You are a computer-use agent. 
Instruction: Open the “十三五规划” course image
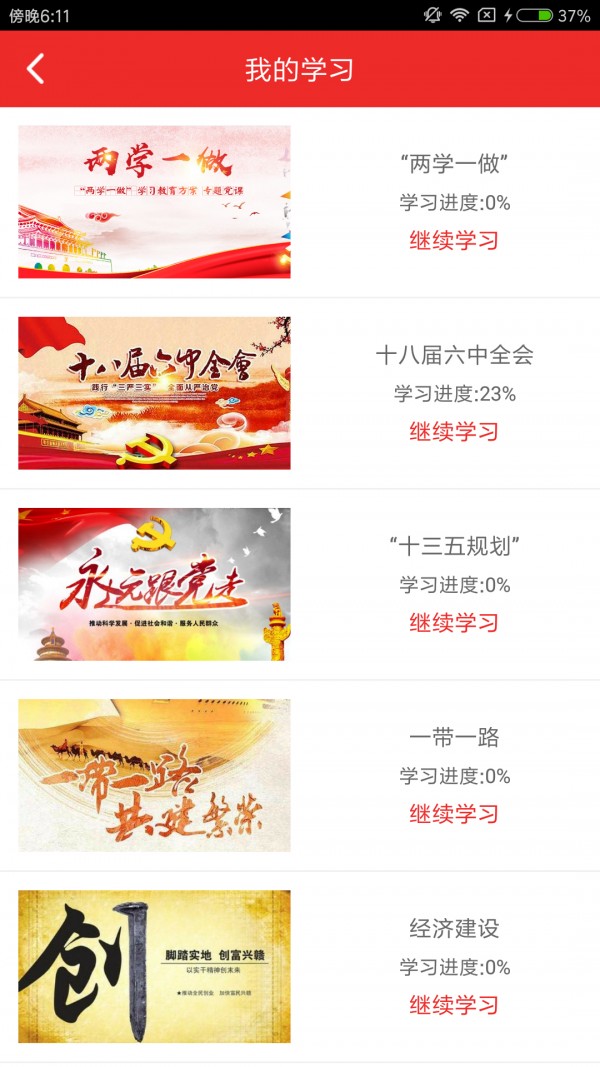pyautogui.click(x=154, y=584)
